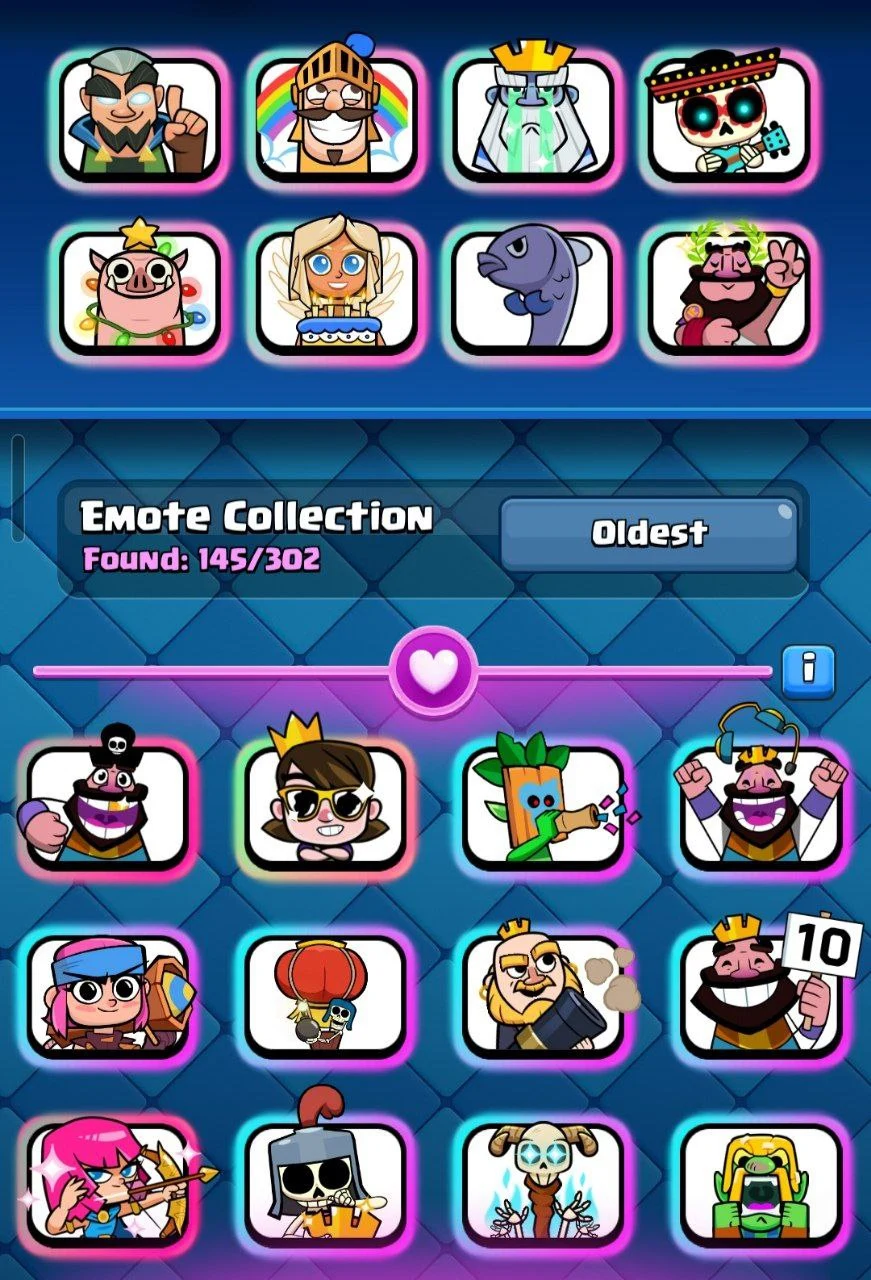Select the hog with Christmas lights emote

[139, 290]
